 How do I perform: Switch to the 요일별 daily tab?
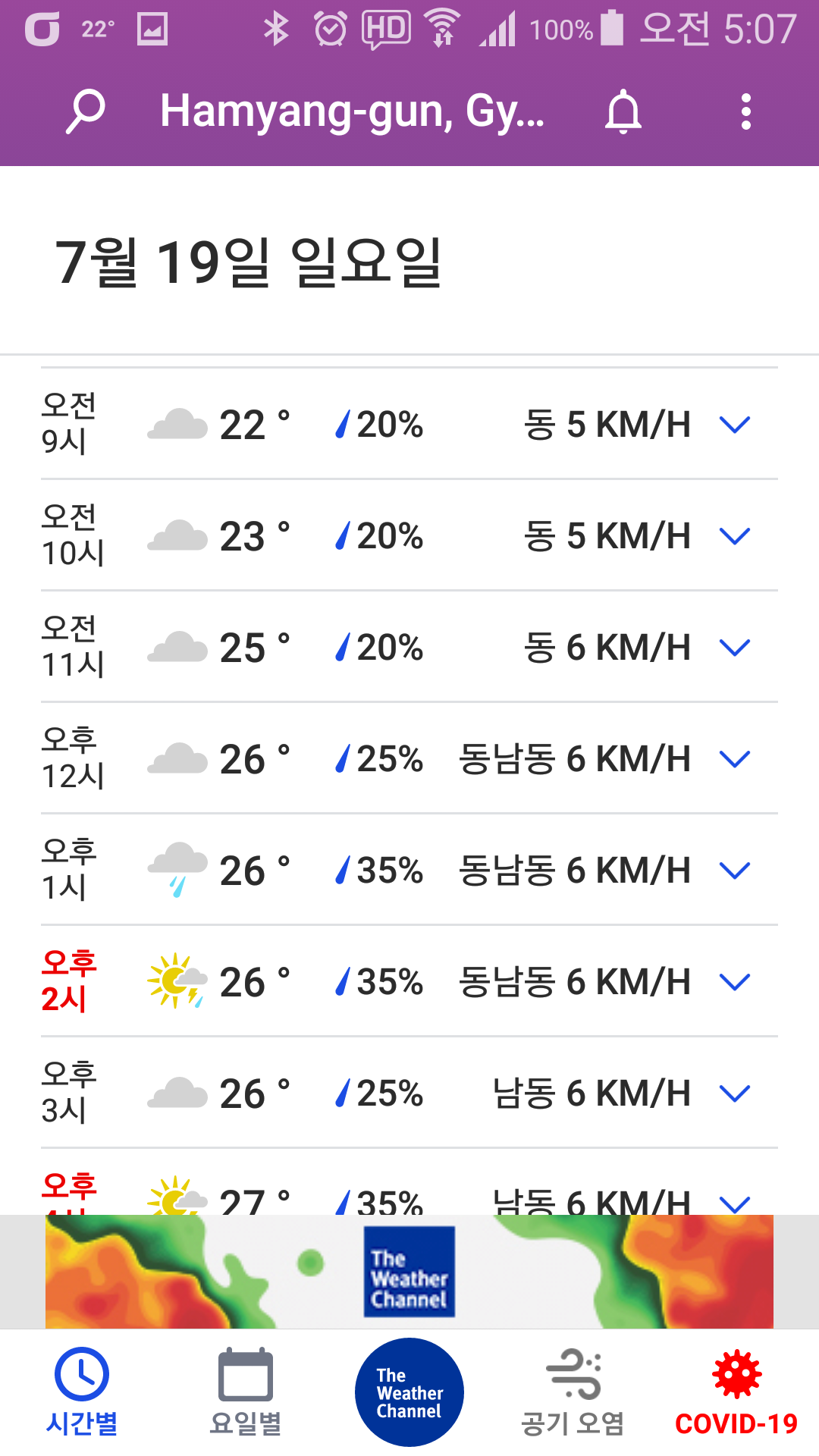246,1392
